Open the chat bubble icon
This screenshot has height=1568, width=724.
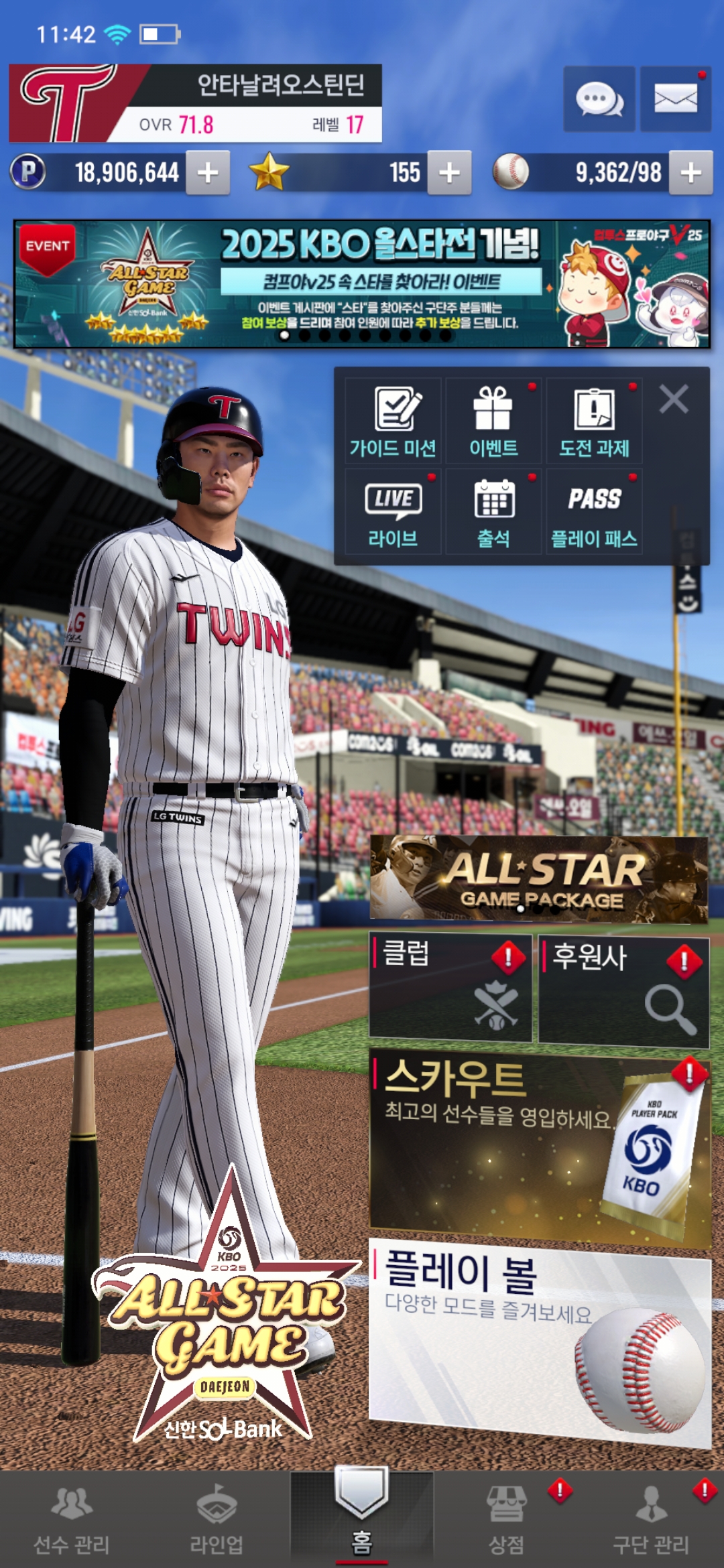[599, 100]
